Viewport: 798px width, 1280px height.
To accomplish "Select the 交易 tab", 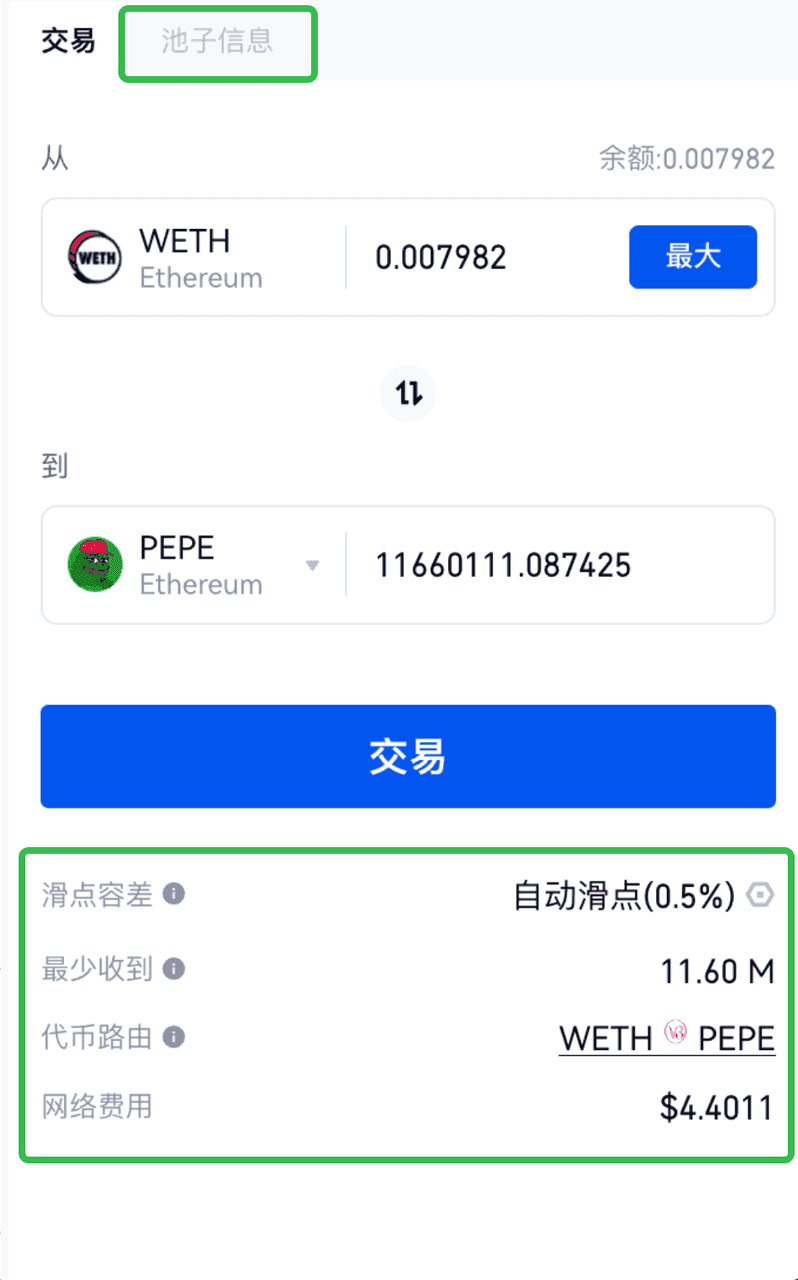I will point(67,41).
